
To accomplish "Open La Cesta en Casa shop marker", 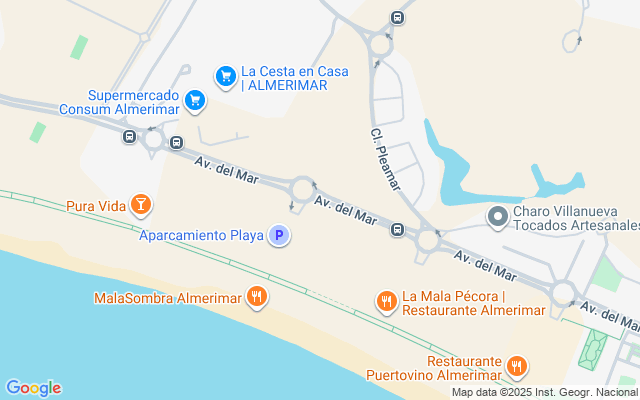I will pyautogui.click(x=227, y=75).
